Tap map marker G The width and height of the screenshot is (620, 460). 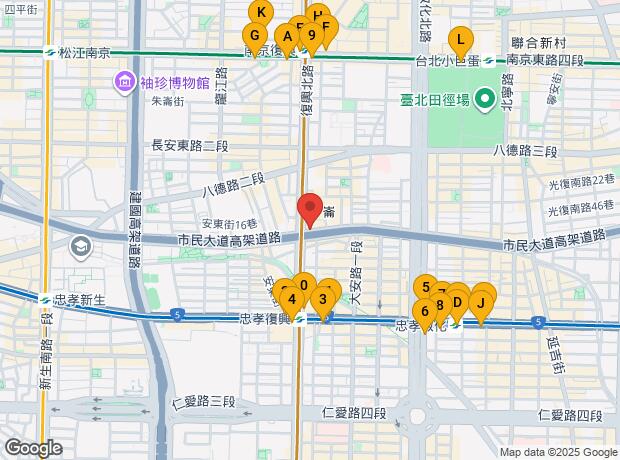255,35
